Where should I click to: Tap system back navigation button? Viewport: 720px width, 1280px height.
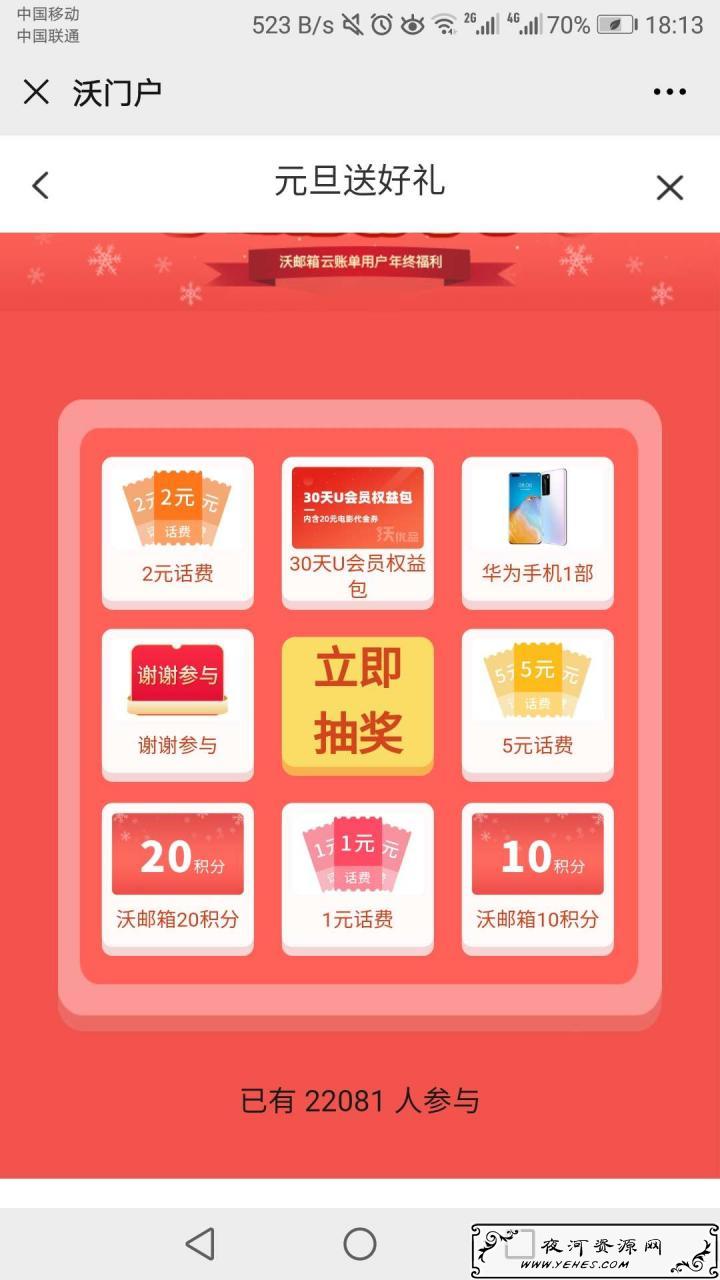(x=201, y=1243)
